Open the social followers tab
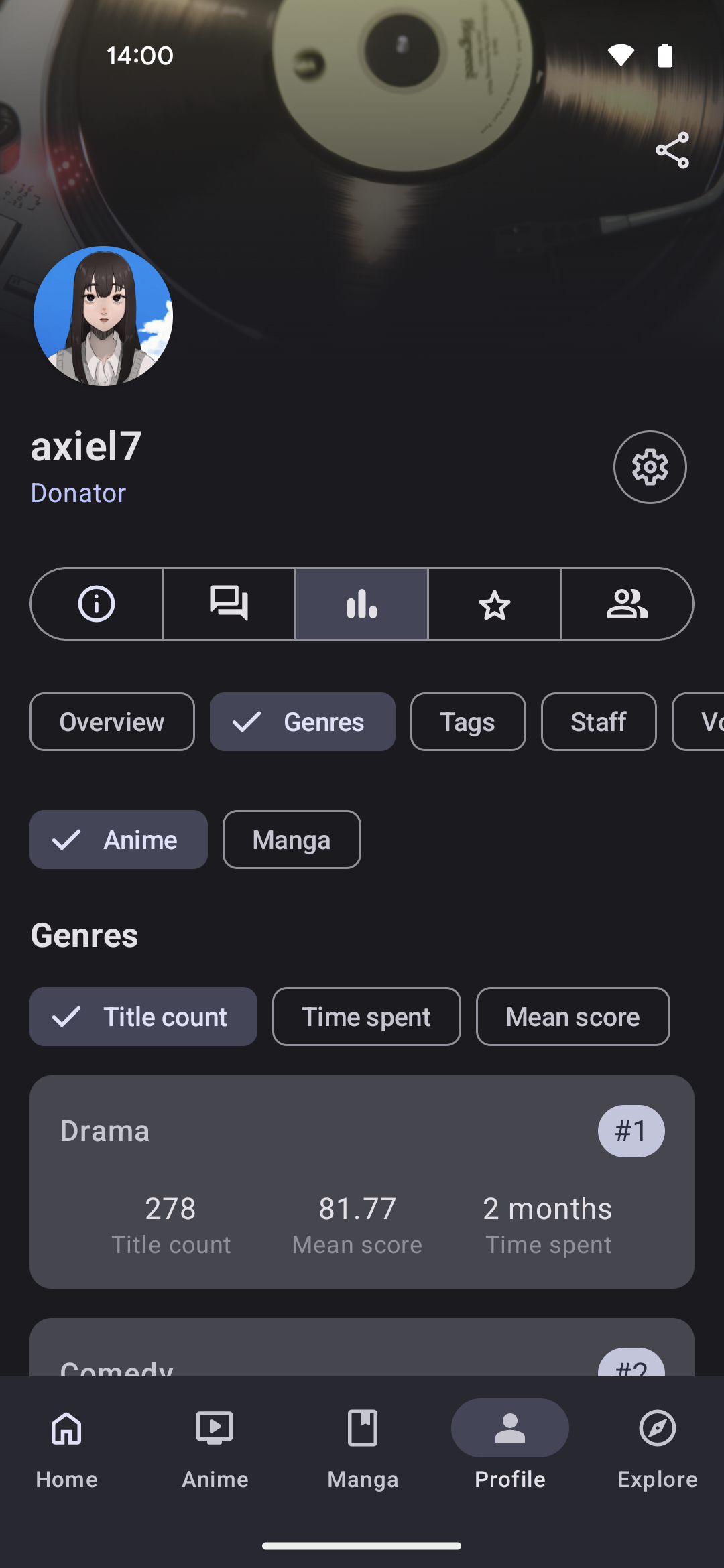724x1568 pixels. (627, 604)
